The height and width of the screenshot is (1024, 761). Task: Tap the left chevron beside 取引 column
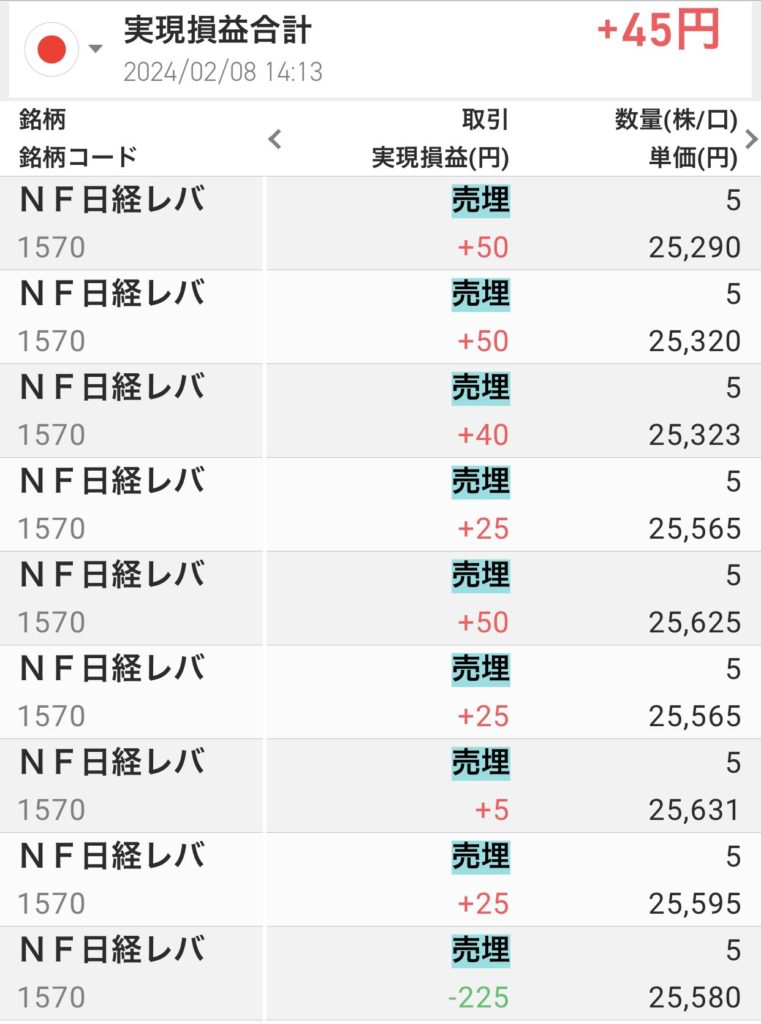click(276, 140)
